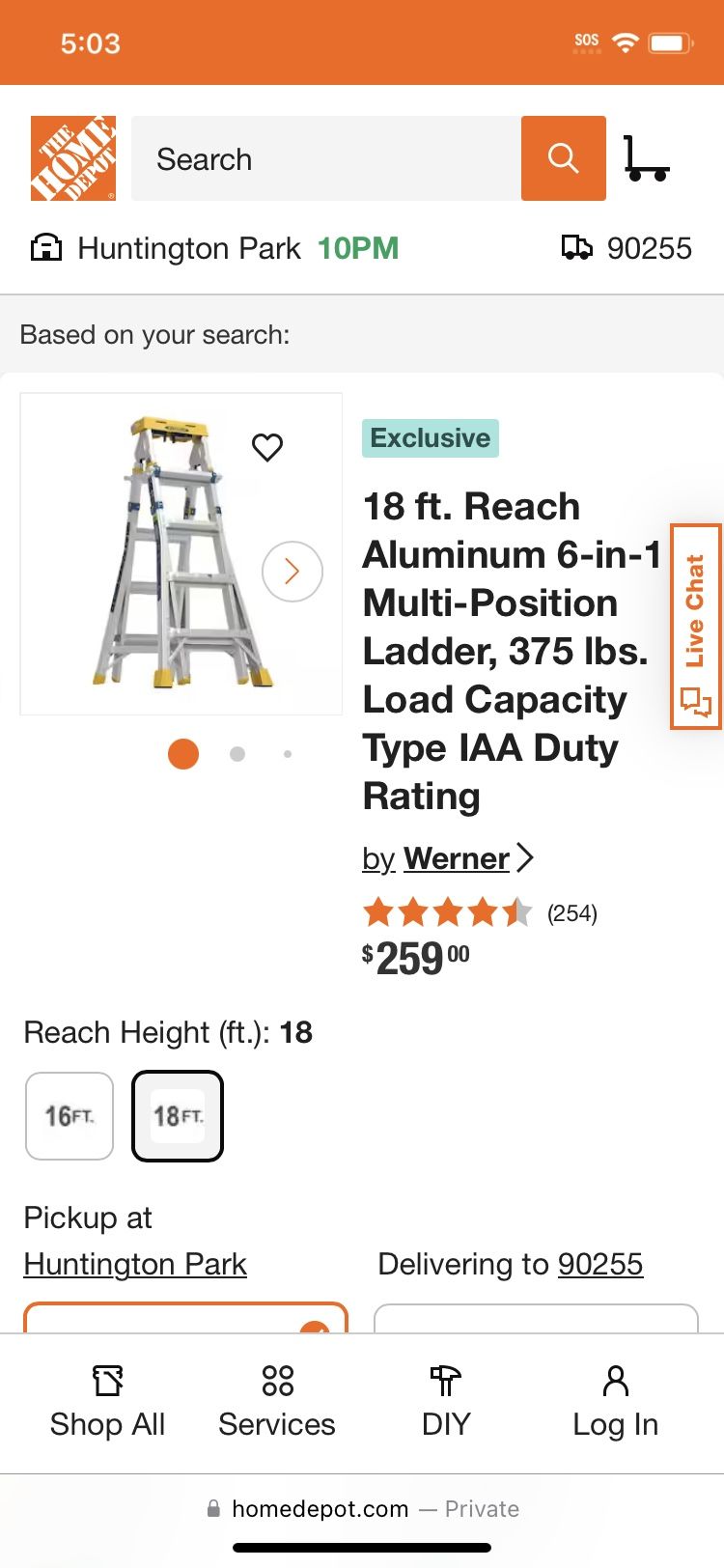Select the 18 FT reach height option
Image resolution: width=724 pixels, height=1568 pixels.
(178, 1116)
